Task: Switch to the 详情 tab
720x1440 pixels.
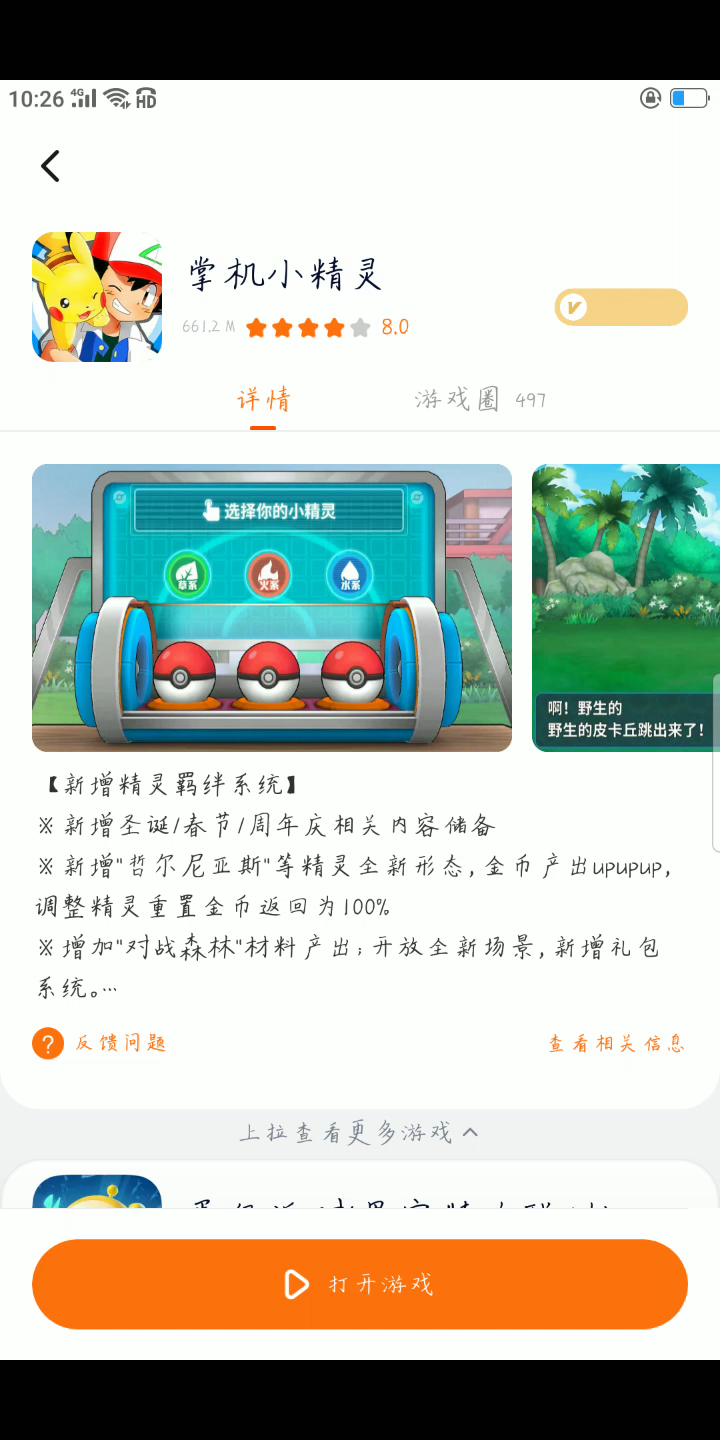Action: point(263,401)
